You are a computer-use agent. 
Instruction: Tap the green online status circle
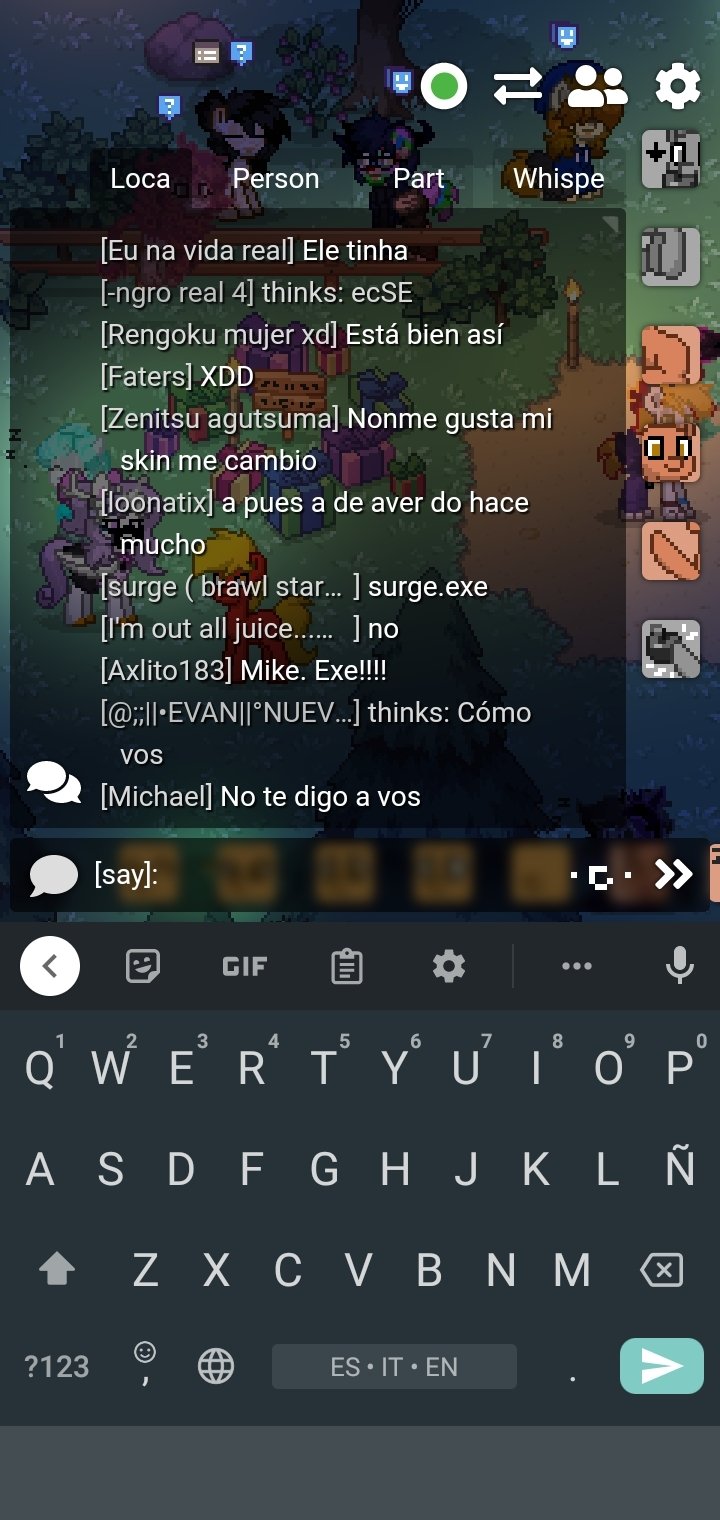pos(444,87)
